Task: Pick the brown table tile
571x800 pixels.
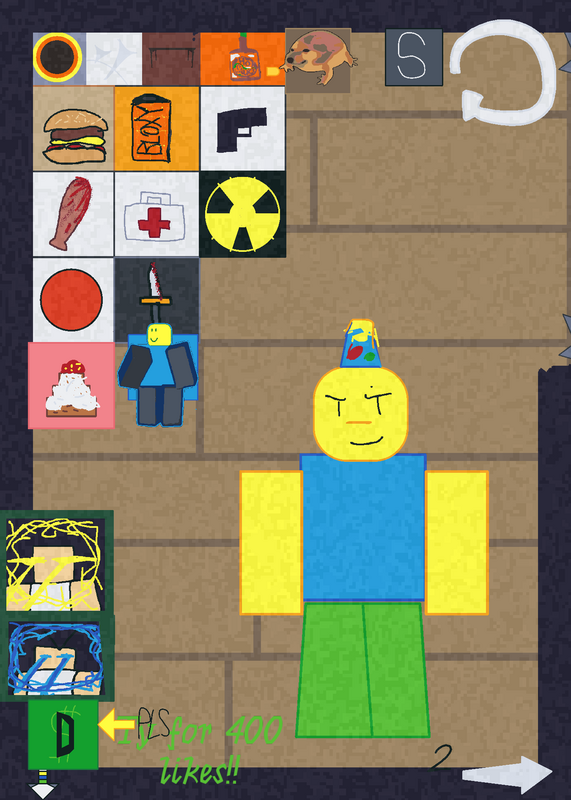Action: [x=171, y=59]
